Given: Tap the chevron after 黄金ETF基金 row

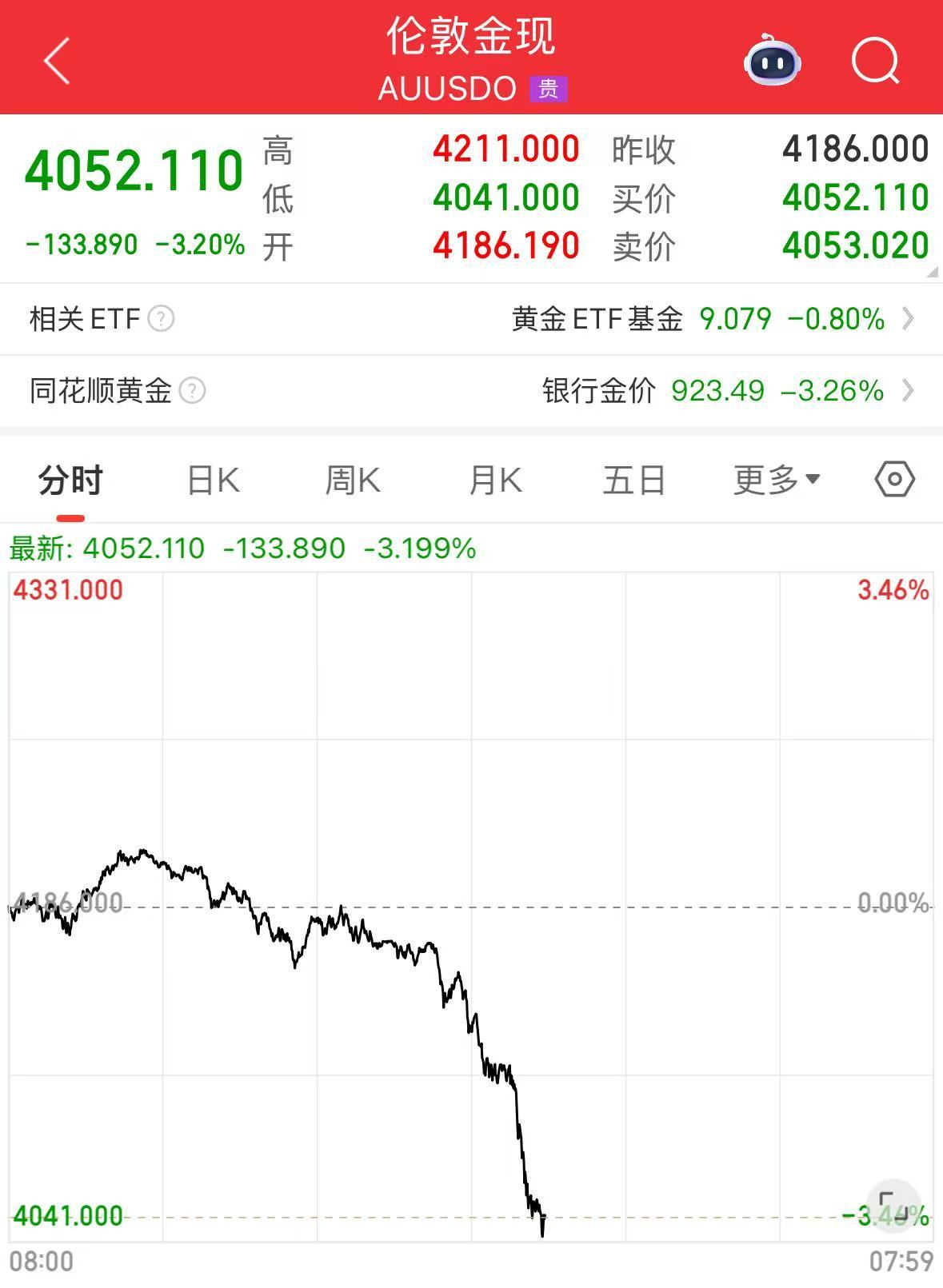Looking at the screenshot, I should click(909, 319).
